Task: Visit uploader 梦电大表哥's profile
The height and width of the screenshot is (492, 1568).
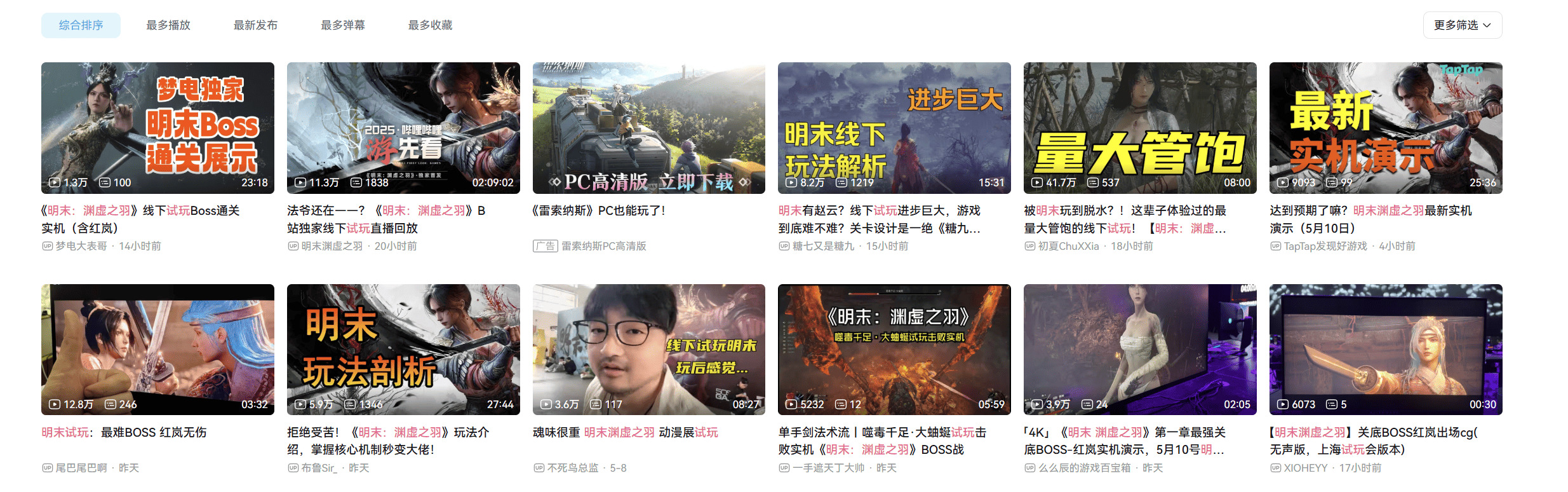Action: point(81,246)
